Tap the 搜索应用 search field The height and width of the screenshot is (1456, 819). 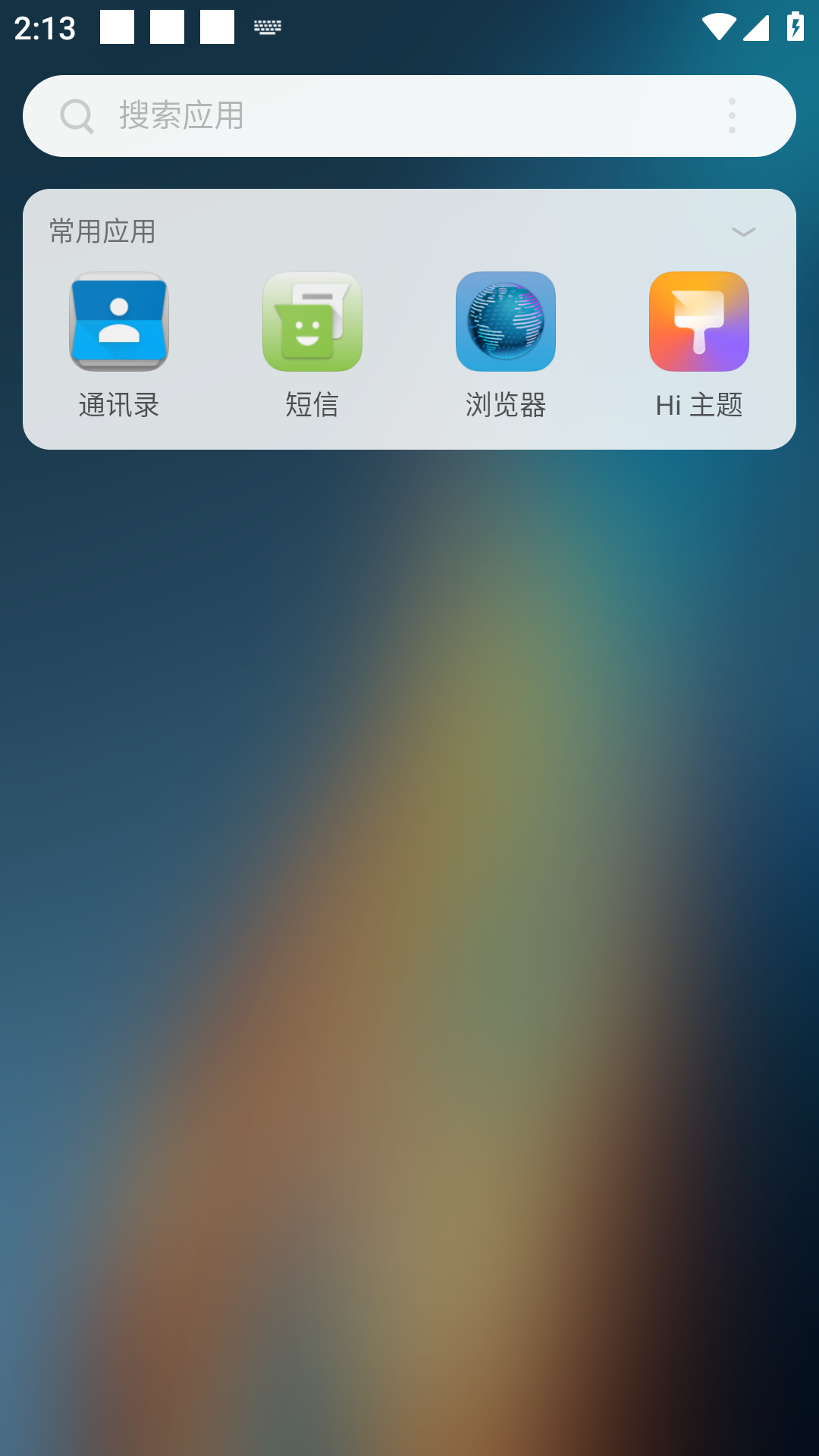[x=379, y=116]
